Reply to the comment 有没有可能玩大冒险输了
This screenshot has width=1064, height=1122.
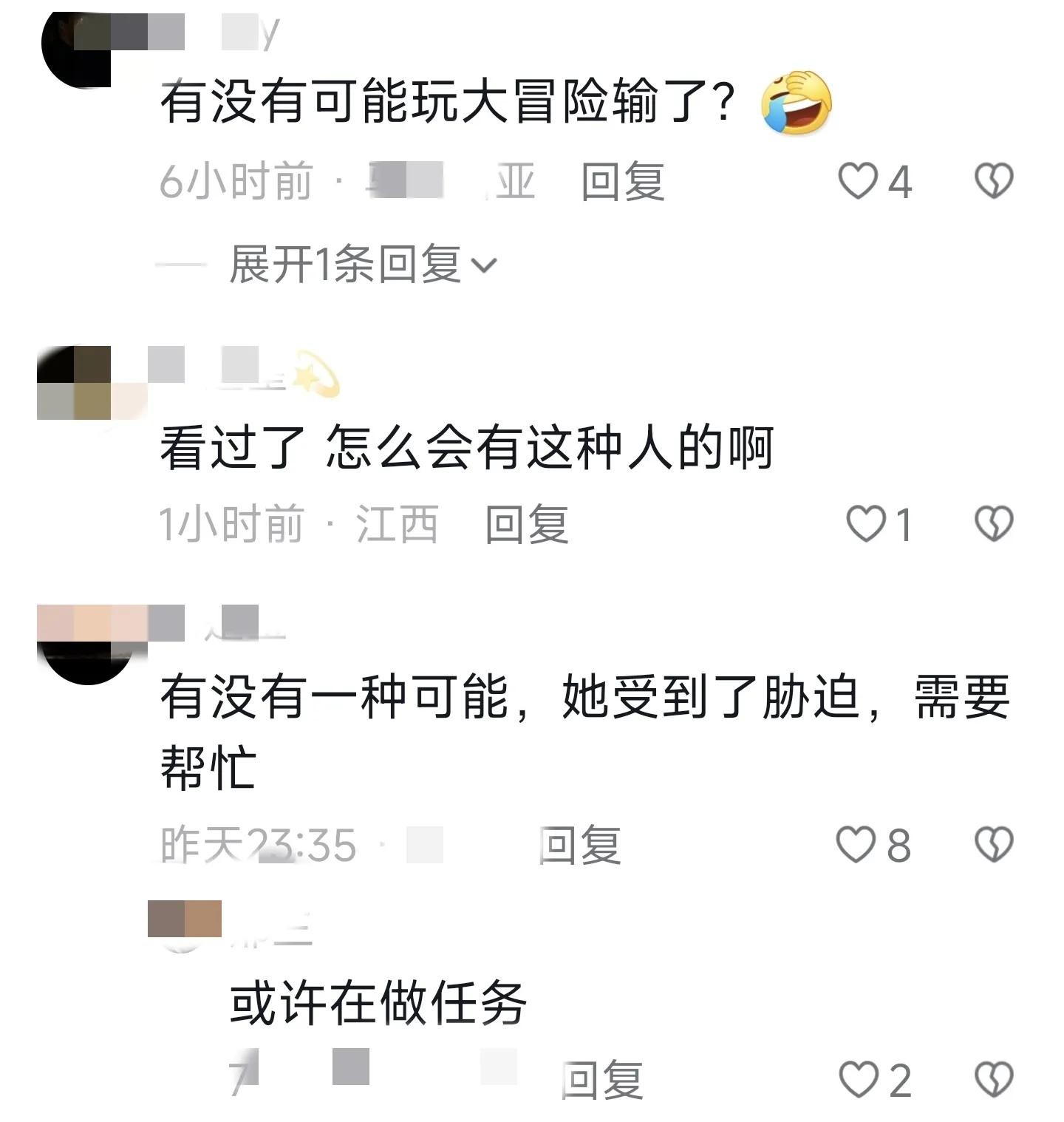coord(622,181)
